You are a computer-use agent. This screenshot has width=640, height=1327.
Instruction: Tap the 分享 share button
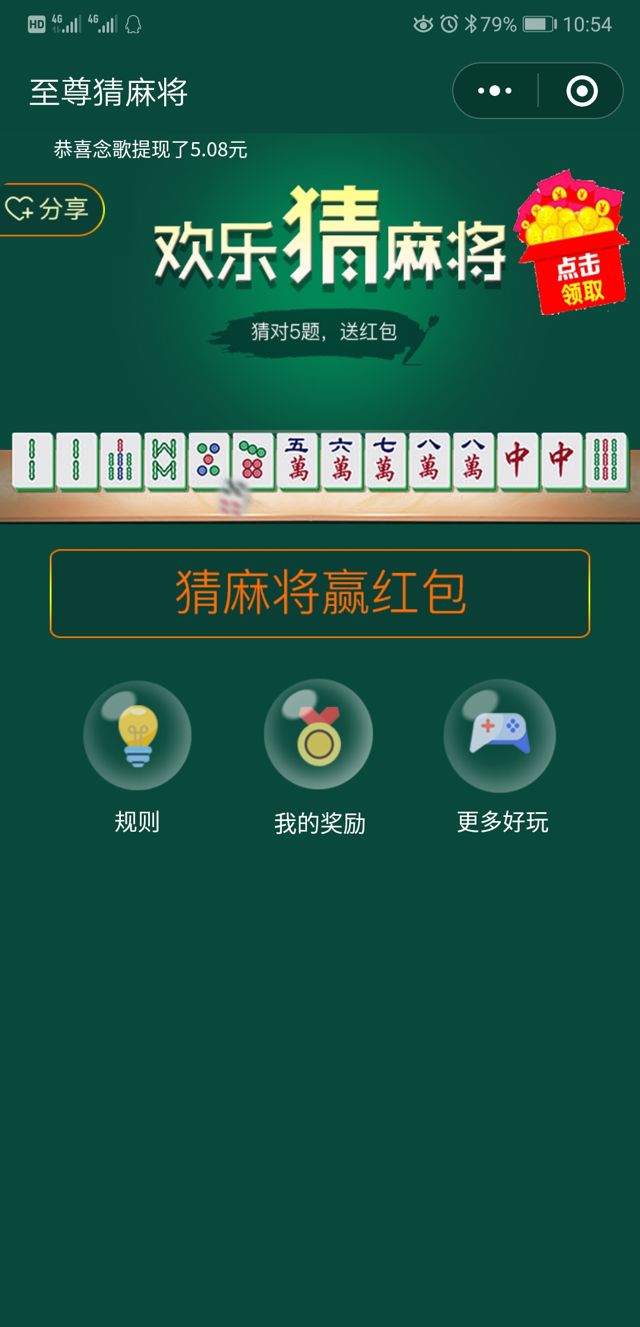[x=51, y=209]
